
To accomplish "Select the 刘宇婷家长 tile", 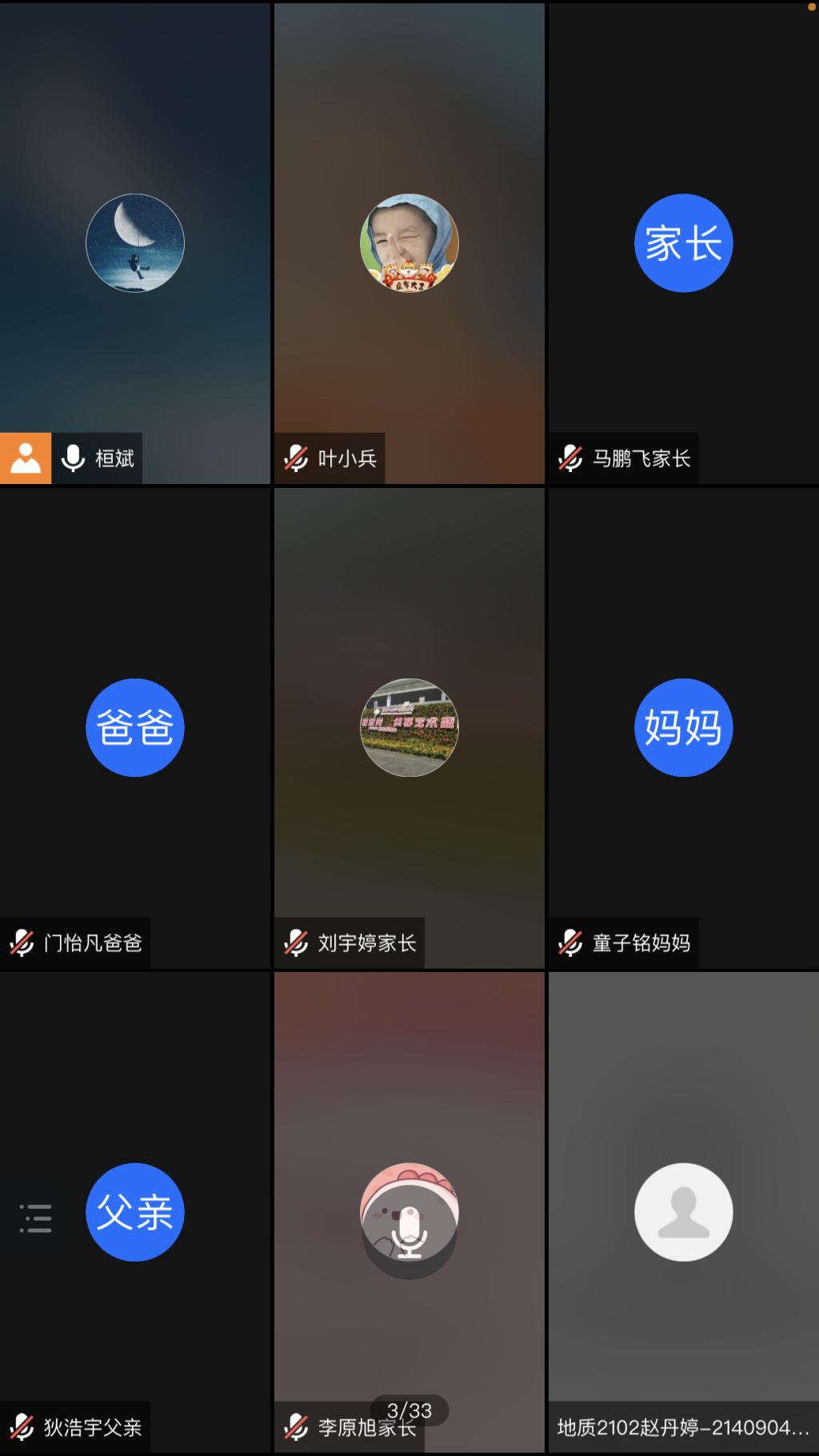I will pos(409,727).
